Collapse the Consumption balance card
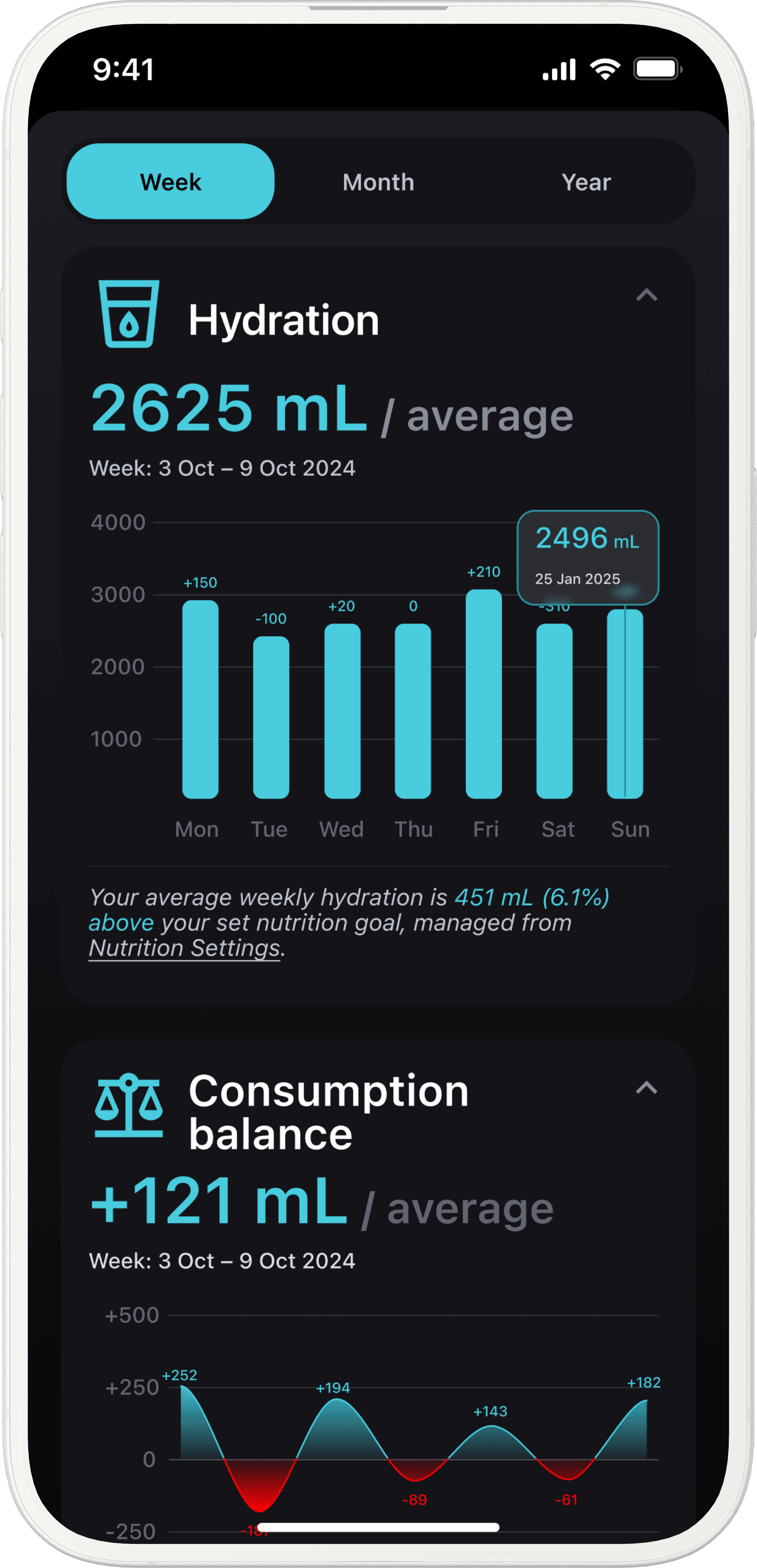 click(647, 1088)
